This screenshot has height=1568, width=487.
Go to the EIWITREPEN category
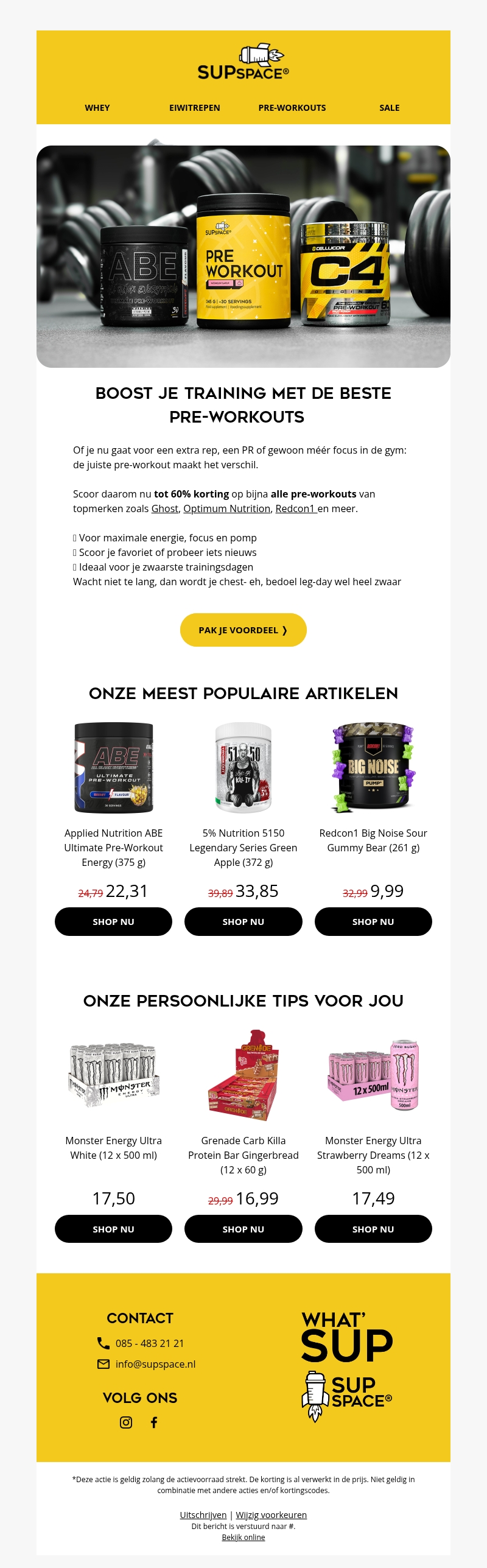pyautogui.click(x=195, y=108)
